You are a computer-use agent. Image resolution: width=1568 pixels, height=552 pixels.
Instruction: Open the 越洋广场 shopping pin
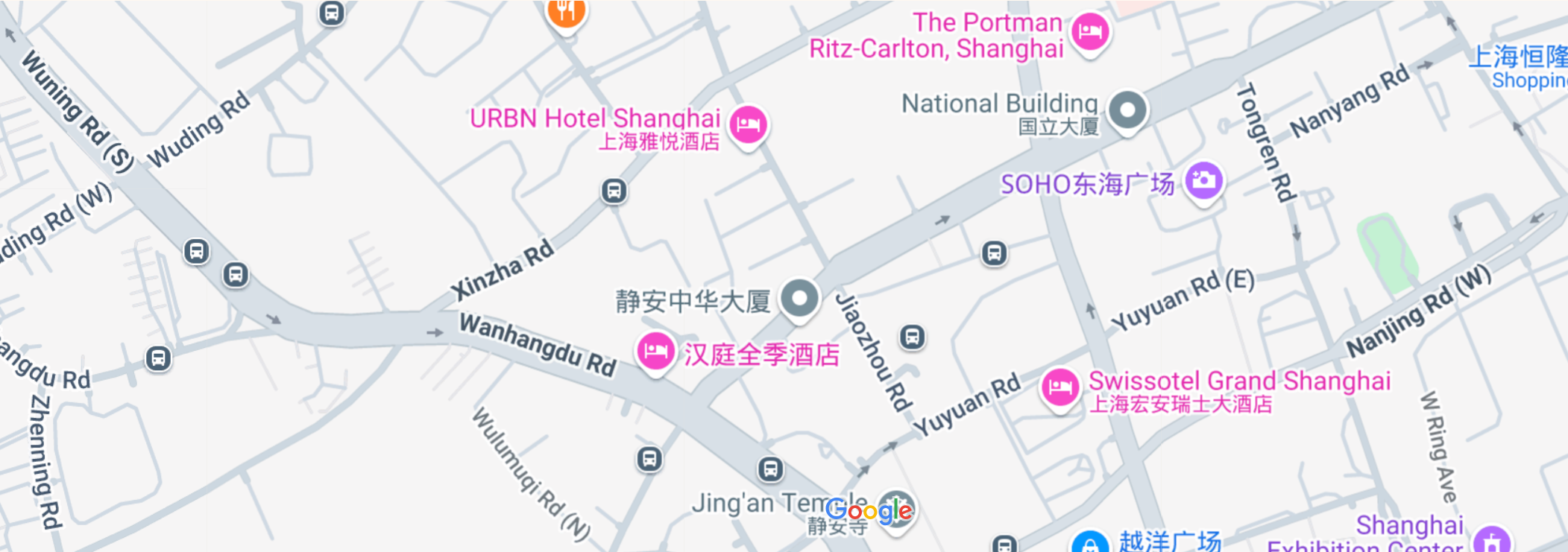pos(1090,542)
